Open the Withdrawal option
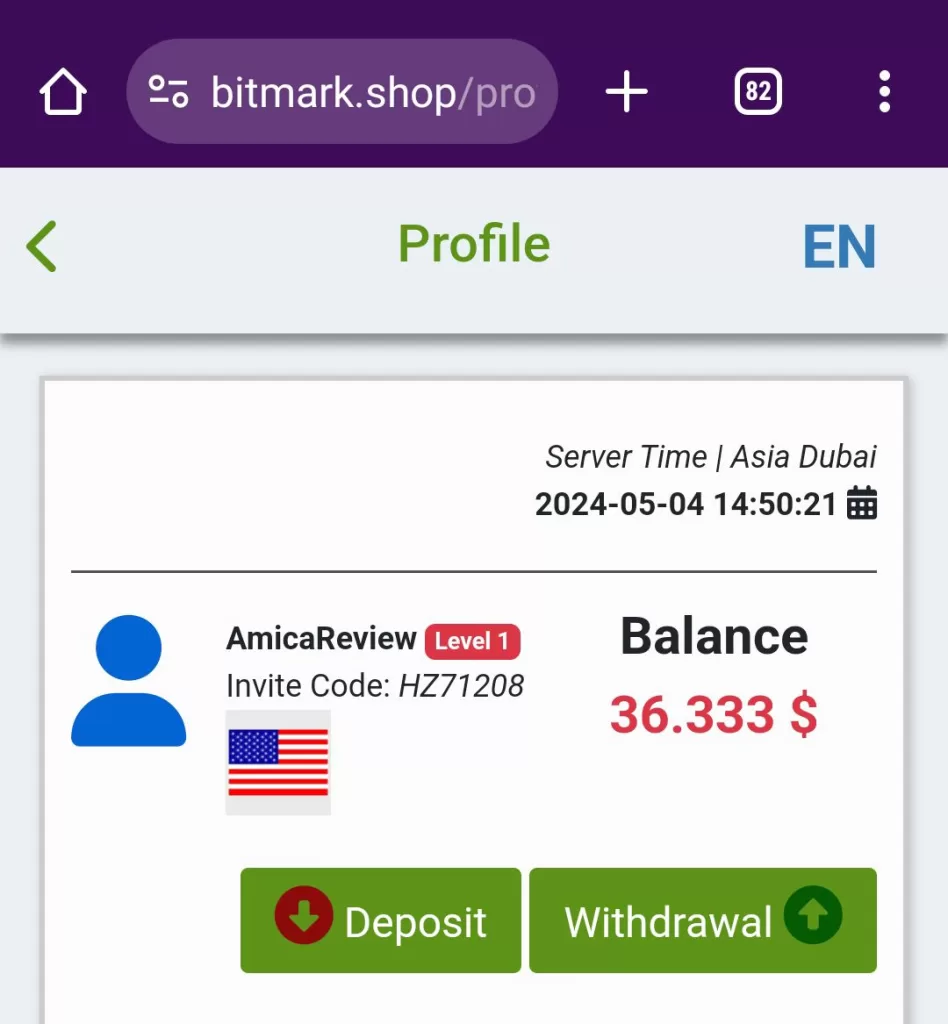The image size is (948, 1024). [702, 920]
